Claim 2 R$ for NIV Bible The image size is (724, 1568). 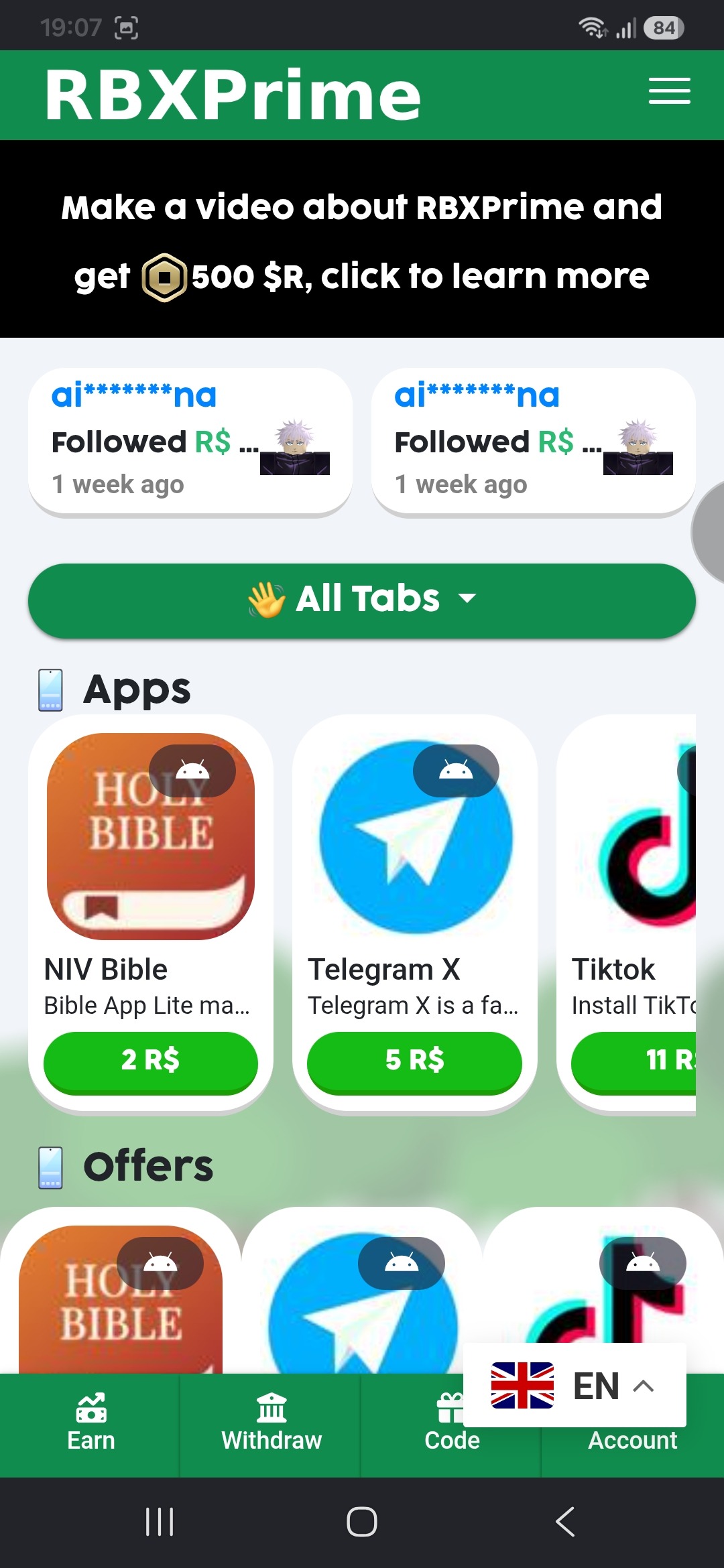click(151, 1061)
